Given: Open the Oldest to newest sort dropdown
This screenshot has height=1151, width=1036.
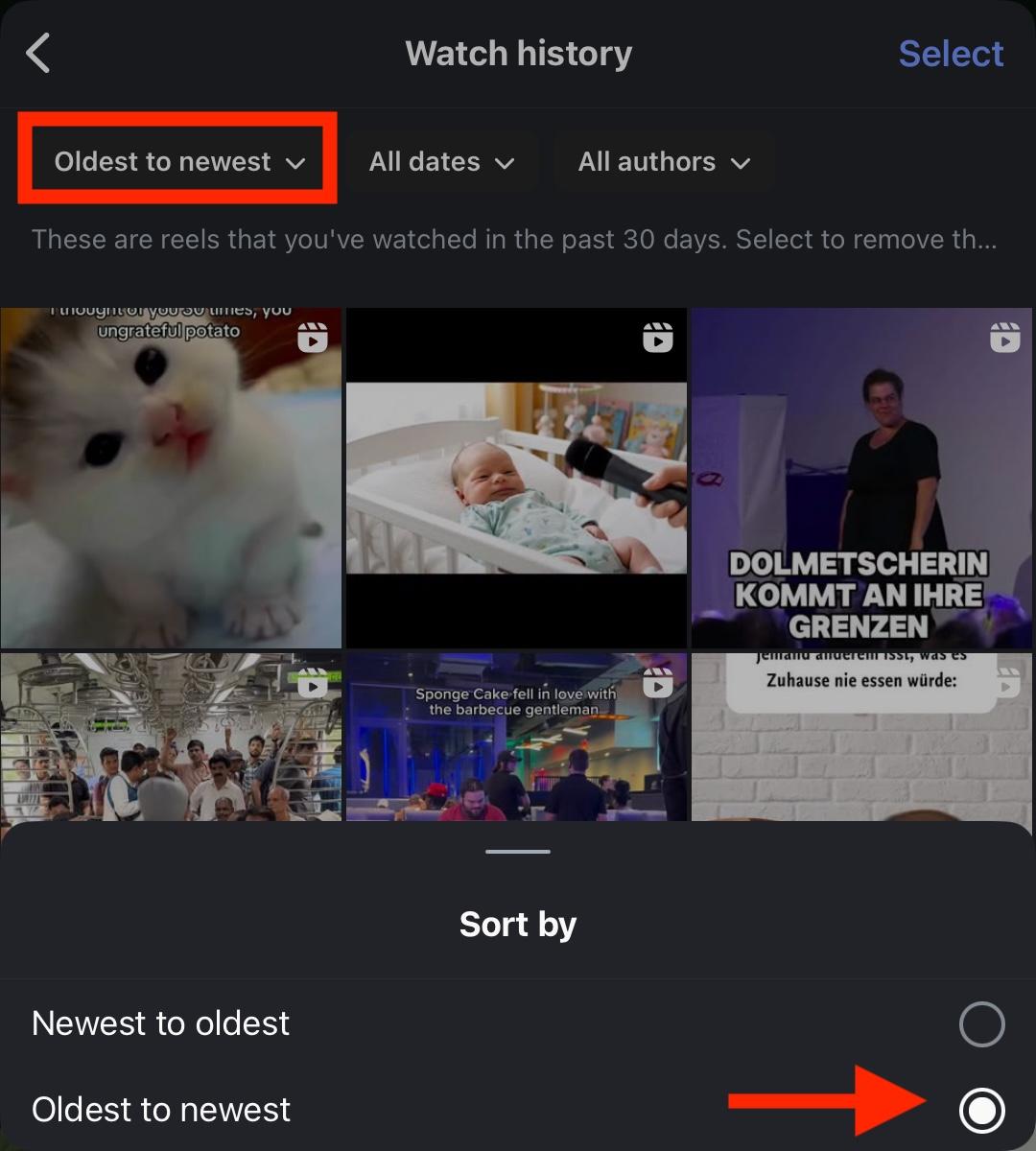Looking at the screenshot, I should coord(178,161).
